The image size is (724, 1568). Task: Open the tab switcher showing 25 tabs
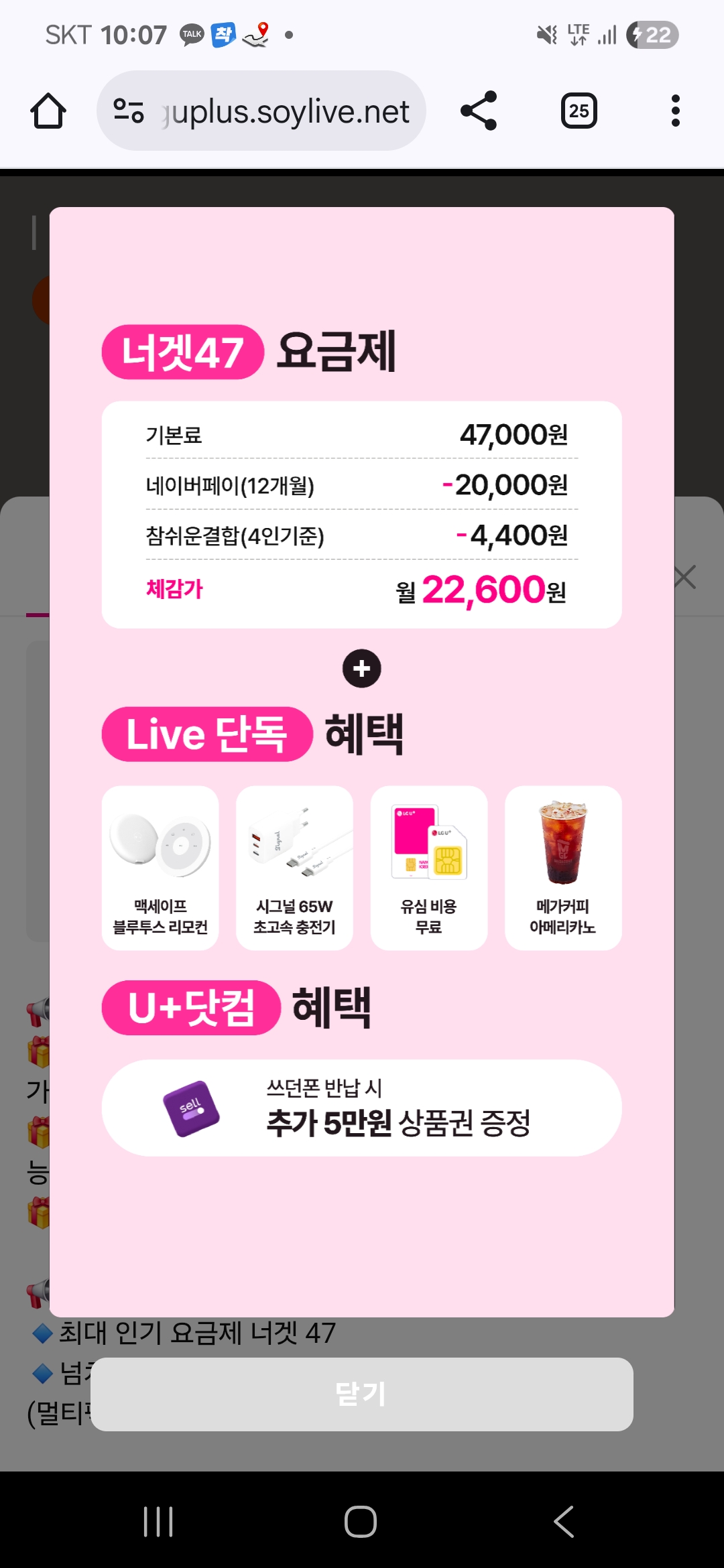(579, 111)
